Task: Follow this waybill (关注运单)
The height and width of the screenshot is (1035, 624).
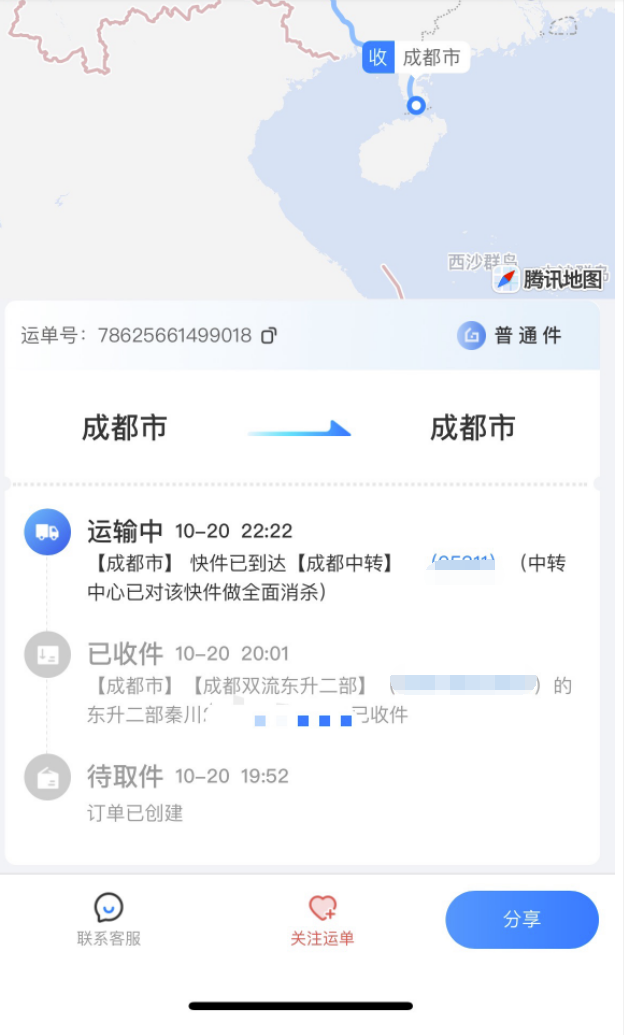Action: pos(322,920)
